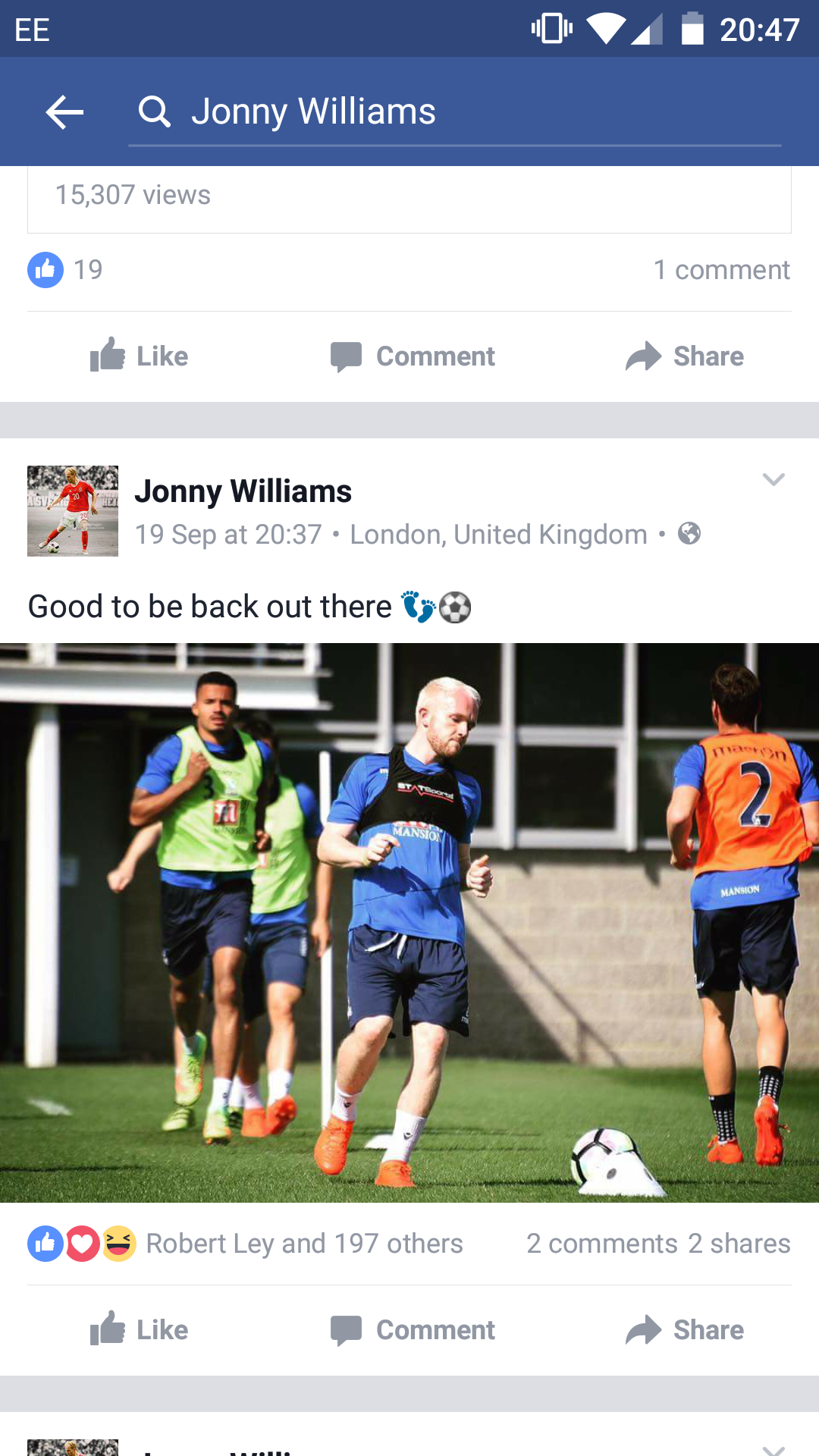The height and width of the screenshot is (1456, 819).
Task: Go back using the top-left arrow
Action: (x=64, y=112)
